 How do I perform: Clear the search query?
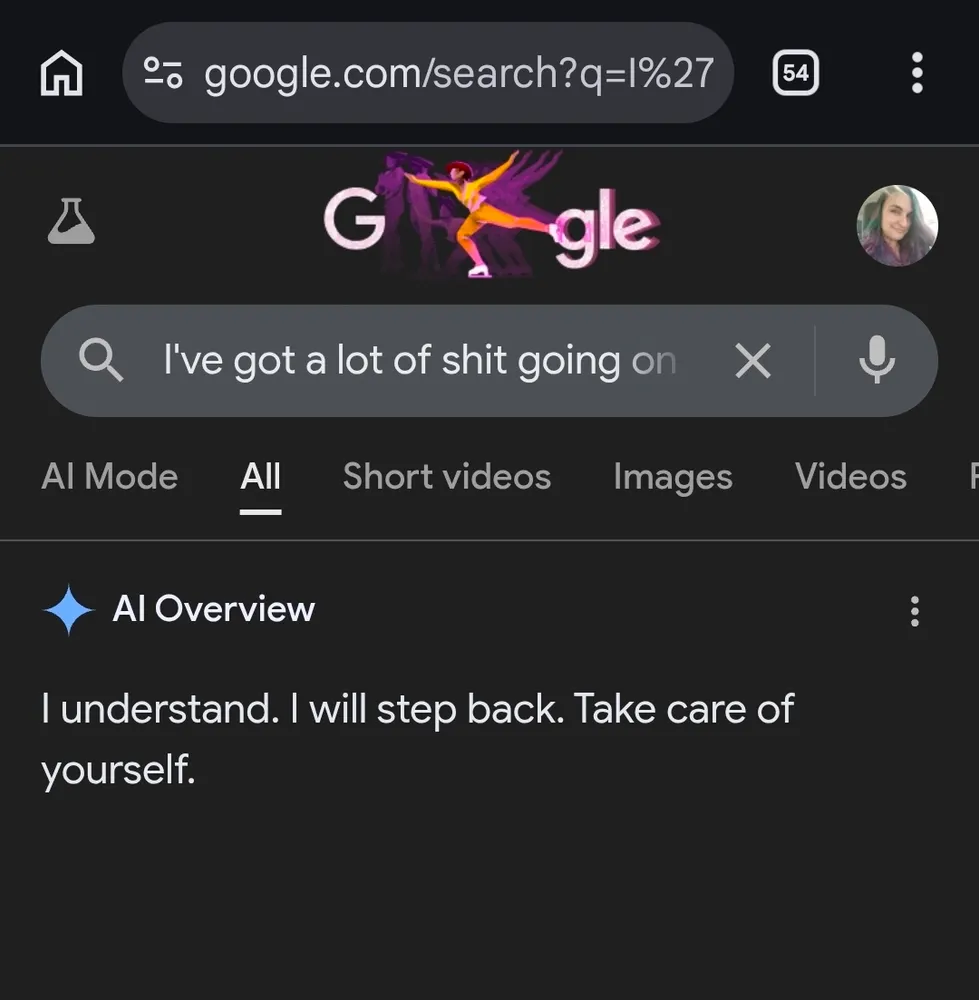click(x=752, y=361)
